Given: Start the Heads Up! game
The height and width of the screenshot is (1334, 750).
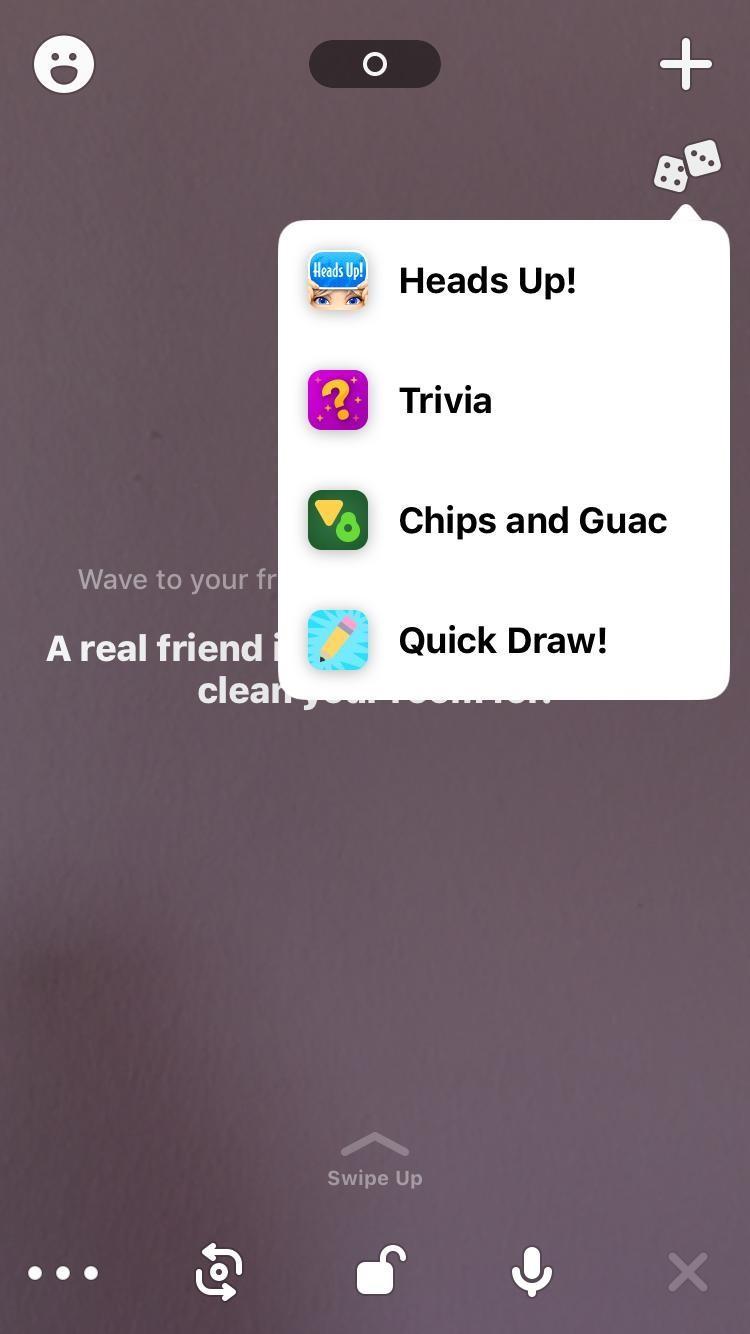Looking at the screenshot, I should click(x=487, y=281).
